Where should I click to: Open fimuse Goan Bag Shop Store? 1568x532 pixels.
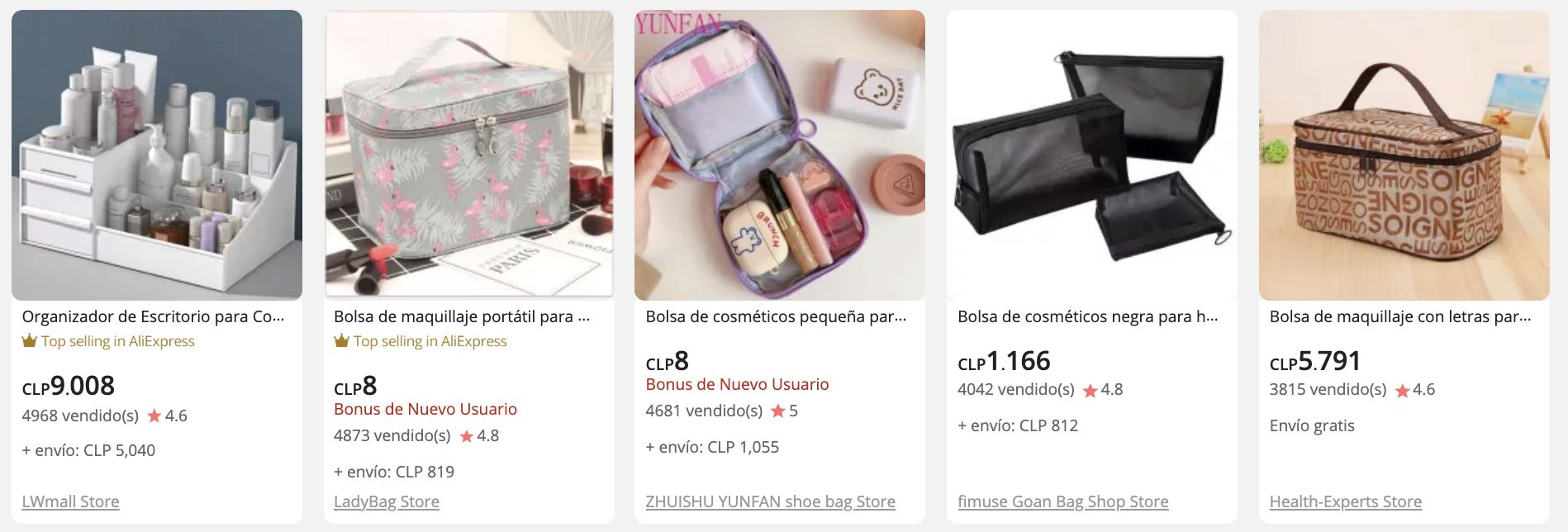tap(1062, 501)
